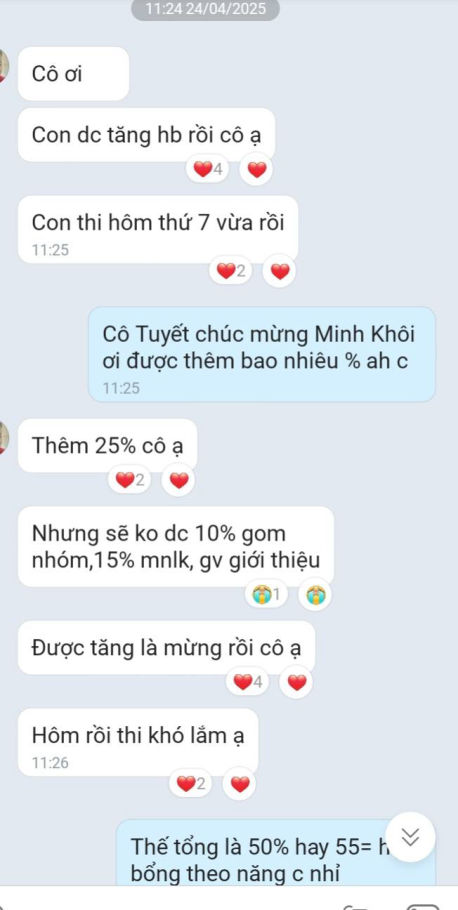Screen dimensions: 458x910
Task: View the 4 reactions on "Được tăng là mừng rồi"
Action: (248, 682)
